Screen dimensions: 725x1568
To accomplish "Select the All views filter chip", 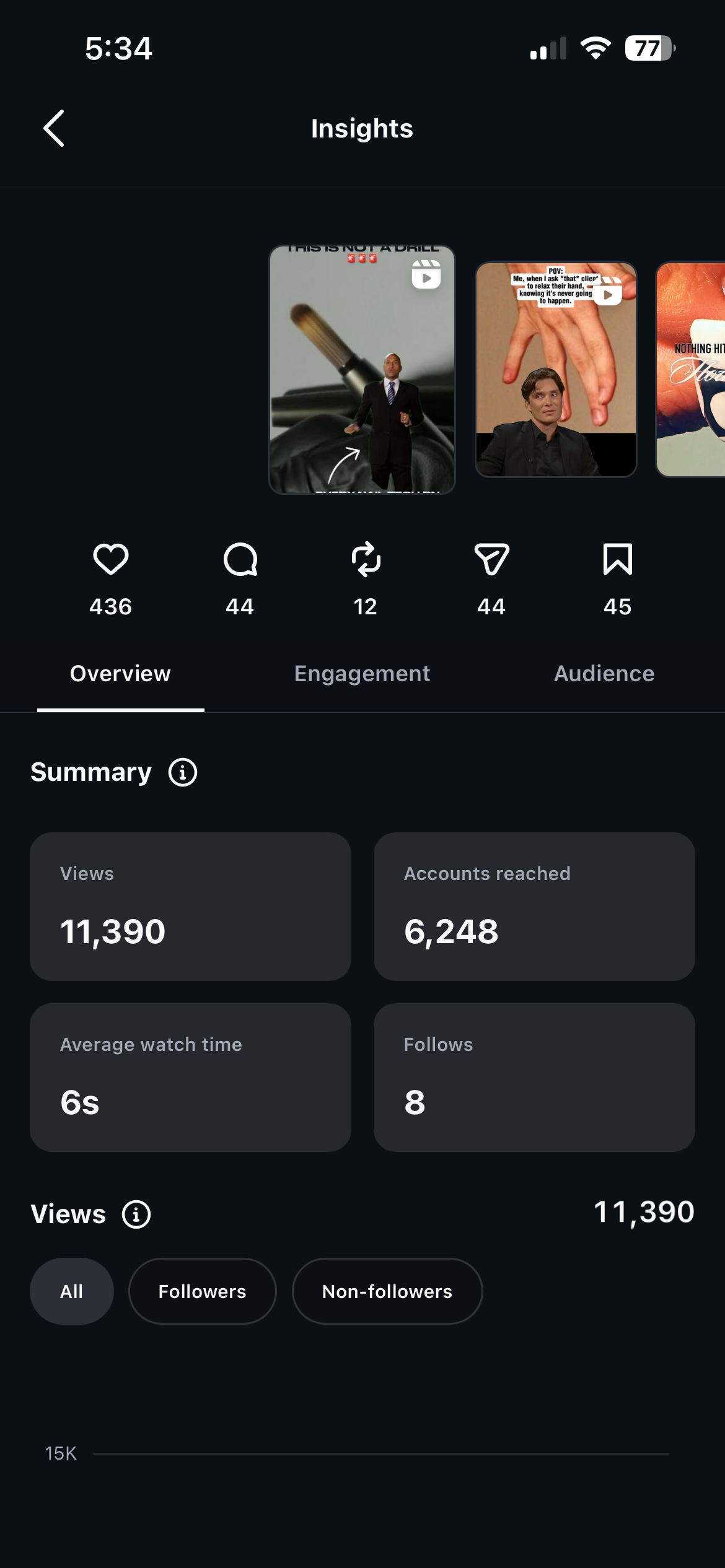I will (72, 1291).
